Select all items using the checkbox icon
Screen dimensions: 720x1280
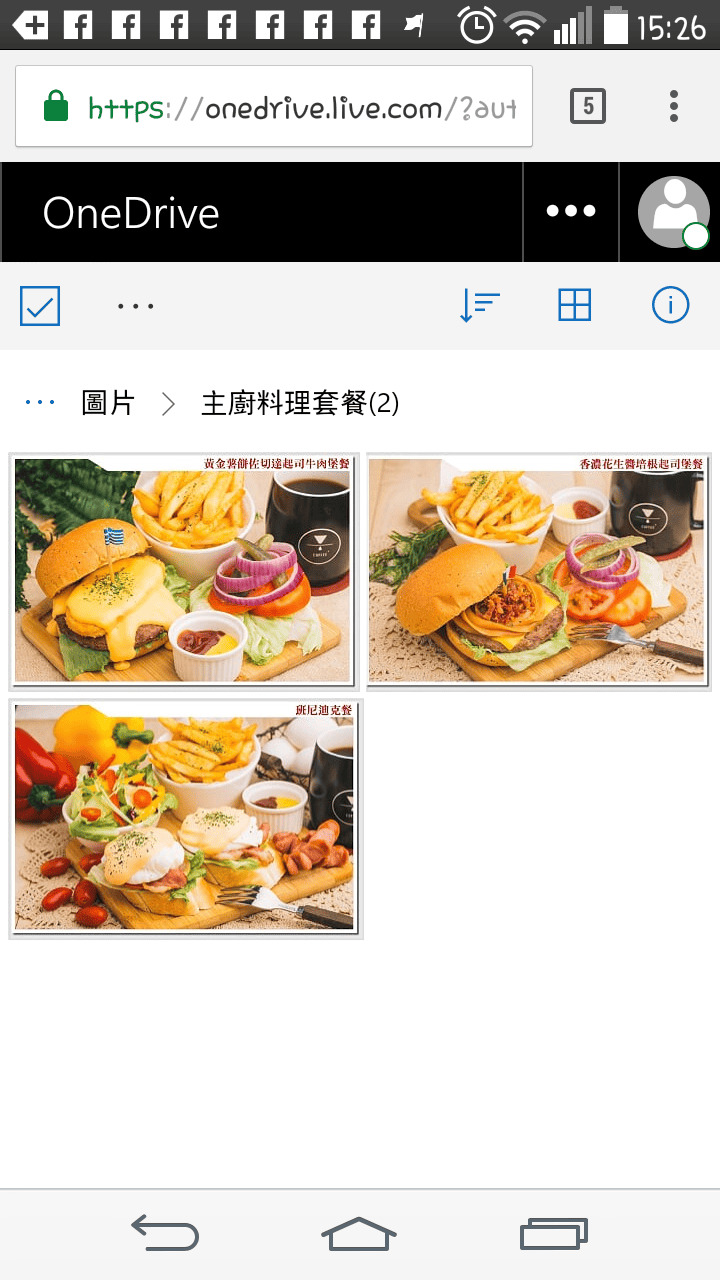39,305
